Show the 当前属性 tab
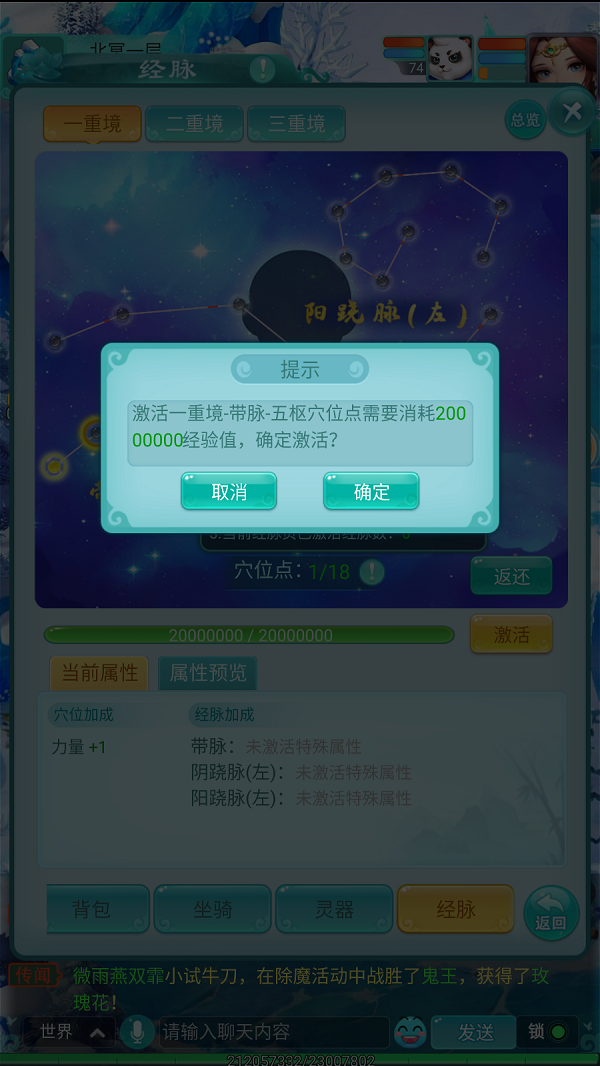The width and height of the screenshot is (600, 1066). click(x=99, y=673)
